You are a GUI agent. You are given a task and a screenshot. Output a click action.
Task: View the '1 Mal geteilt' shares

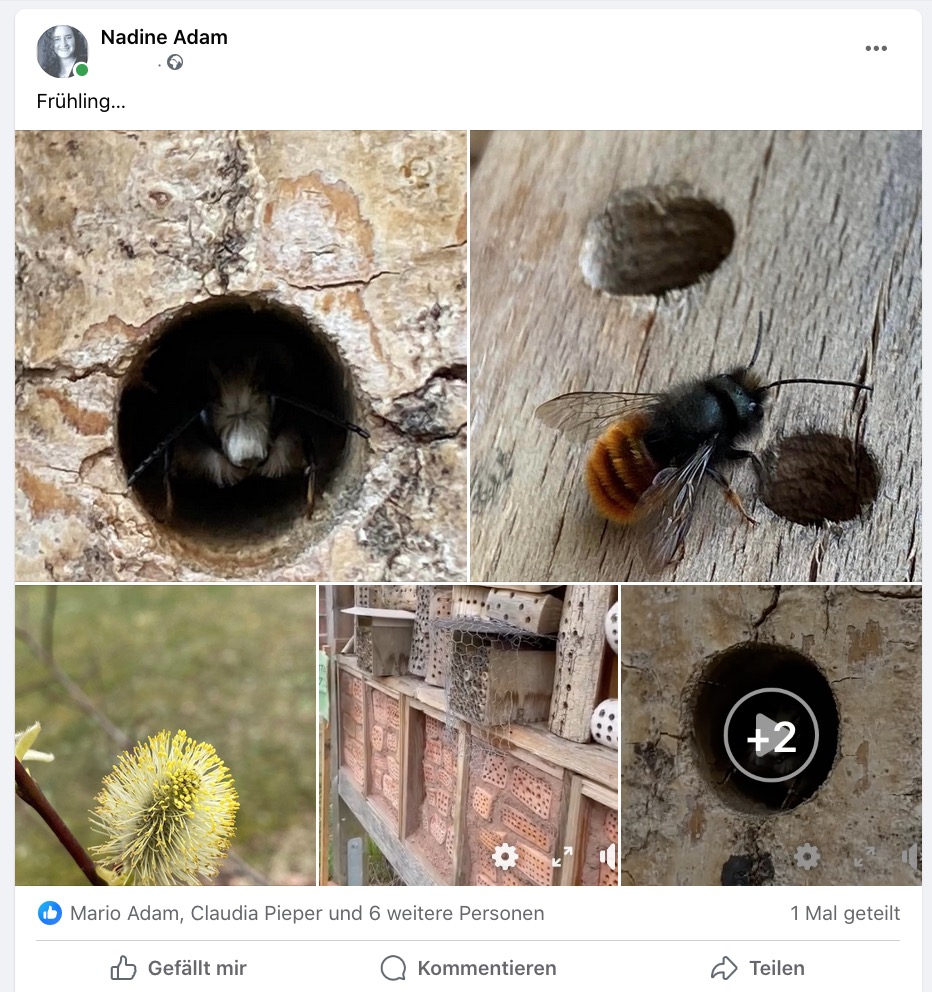coord(845,913)
